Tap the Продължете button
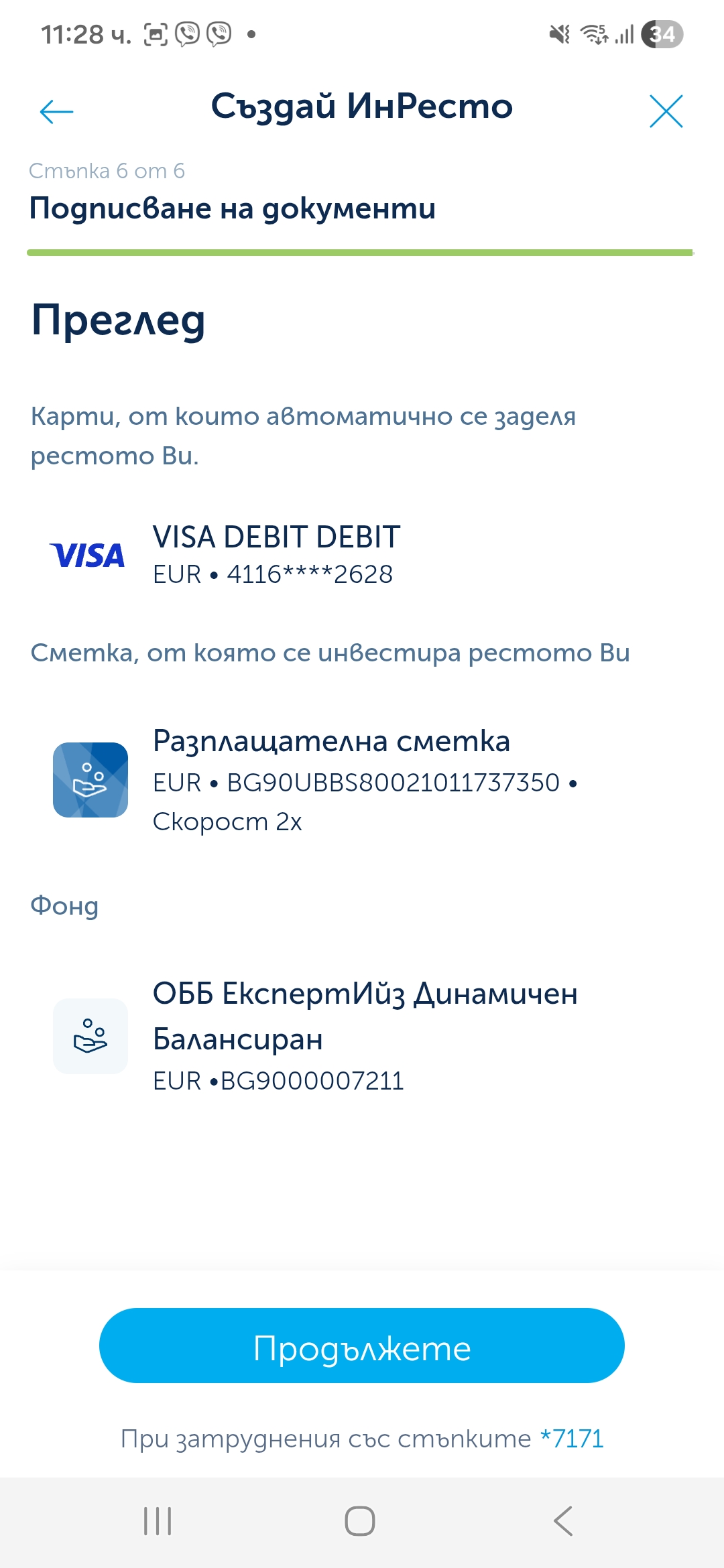724x1568 pixels. (x=362, y=1346)
